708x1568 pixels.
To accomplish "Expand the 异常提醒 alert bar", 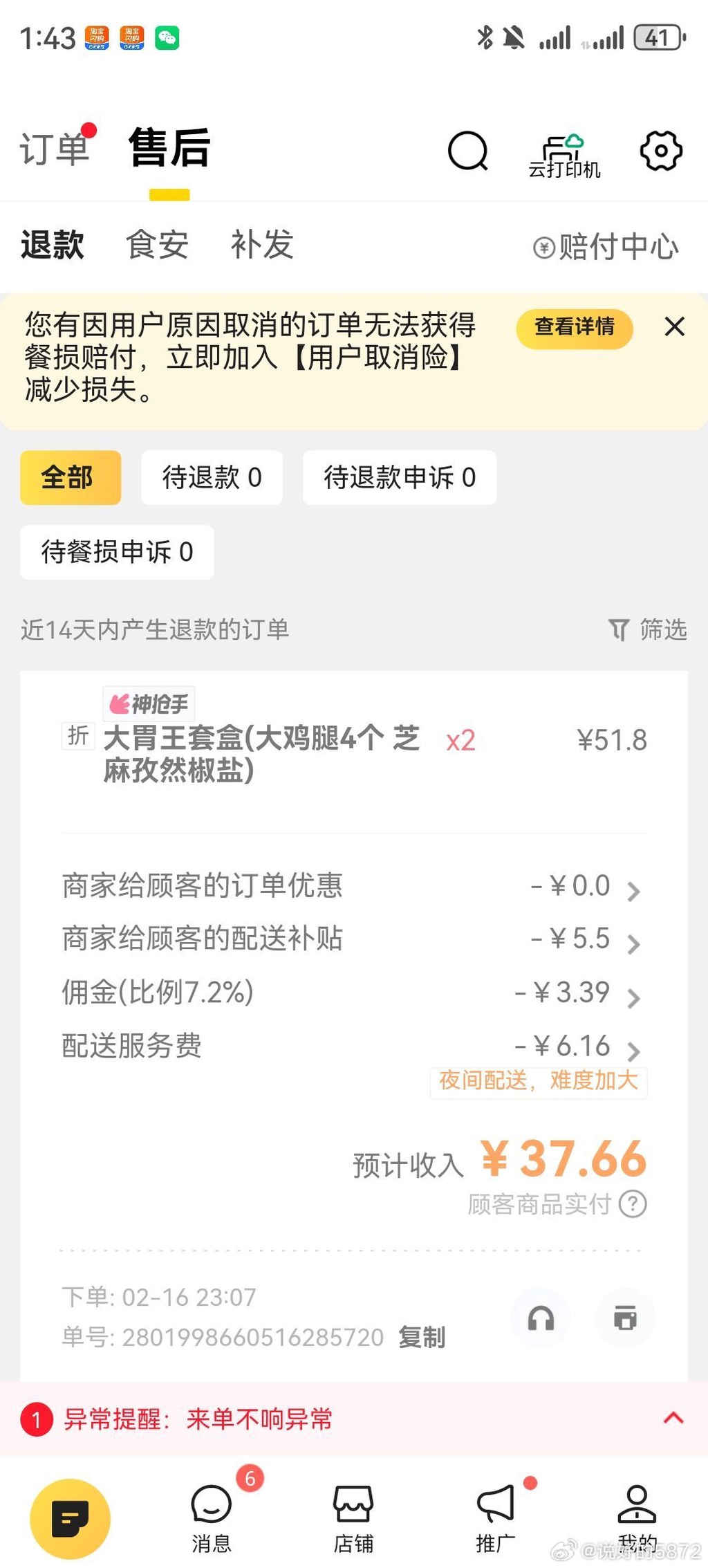I will (x=673, y=1419).
